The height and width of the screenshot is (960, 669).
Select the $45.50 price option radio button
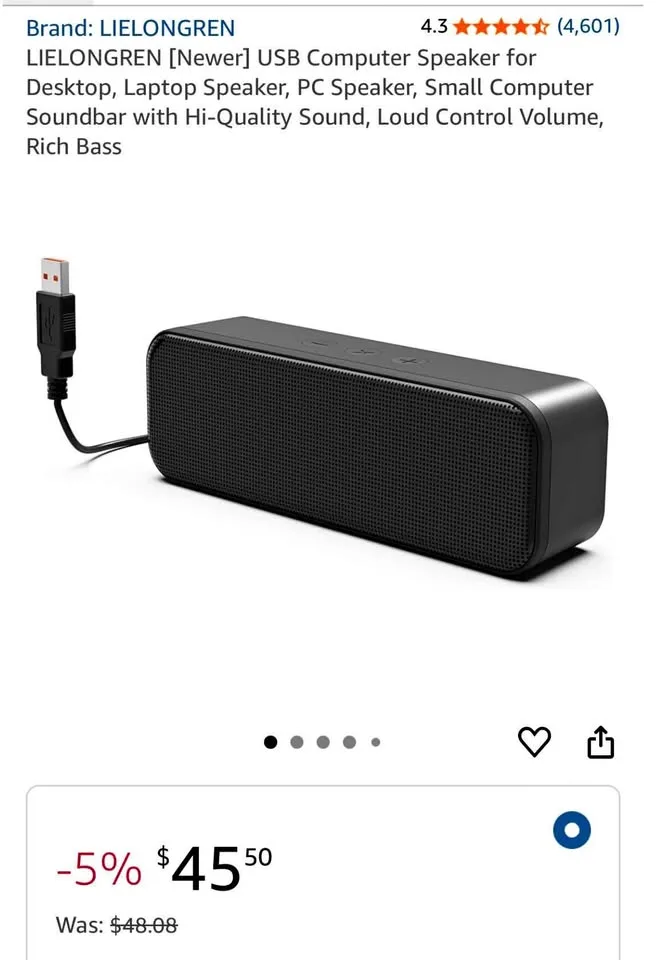tap(572, 830)
